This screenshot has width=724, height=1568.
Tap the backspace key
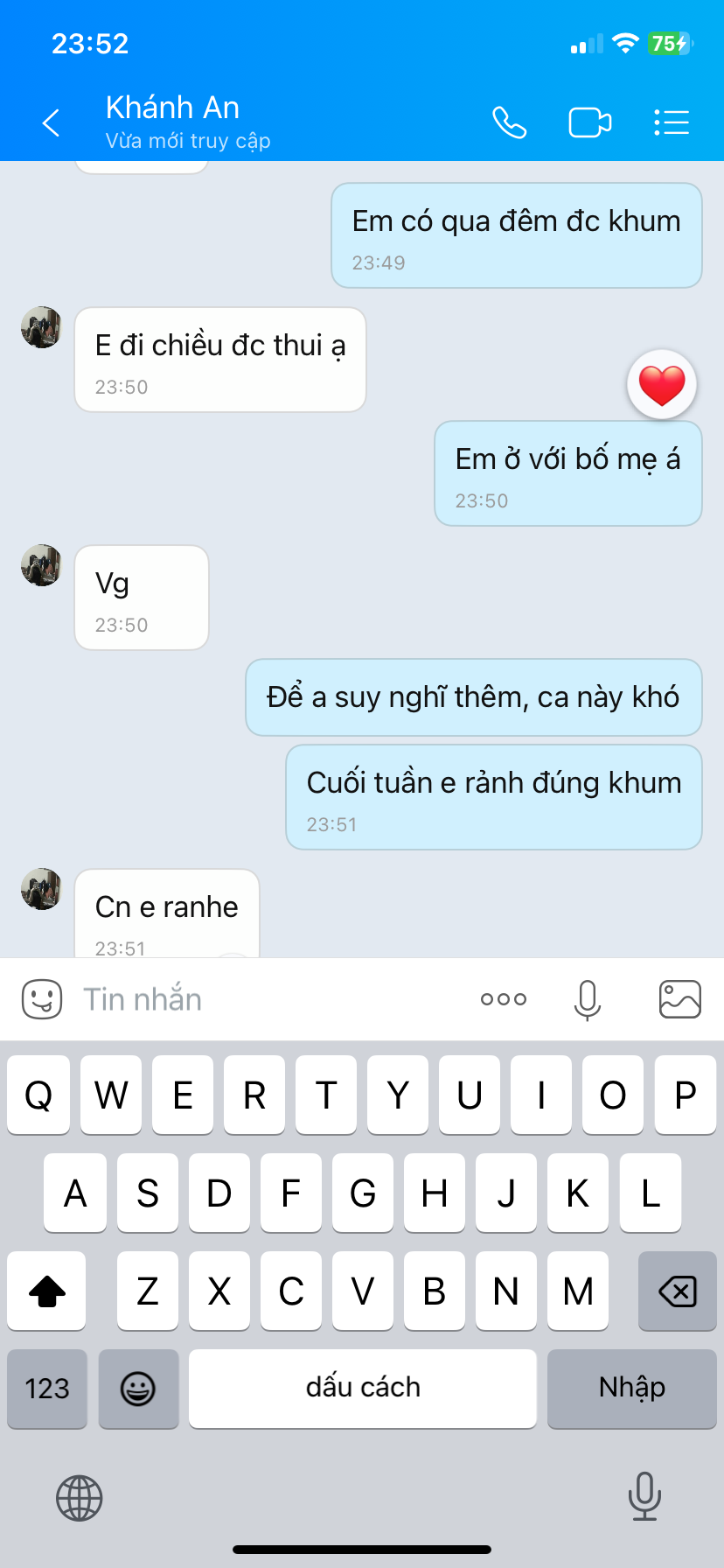tap(677, 1291)
